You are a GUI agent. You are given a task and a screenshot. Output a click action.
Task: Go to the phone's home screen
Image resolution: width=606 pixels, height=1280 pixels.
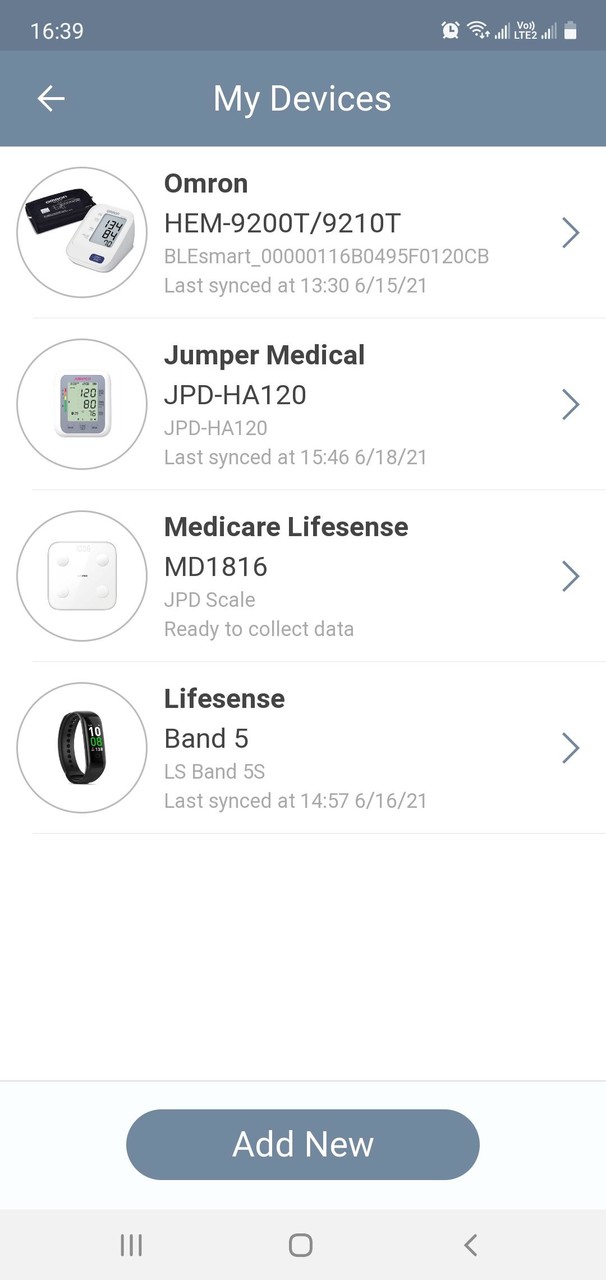tap(300, 1244)
